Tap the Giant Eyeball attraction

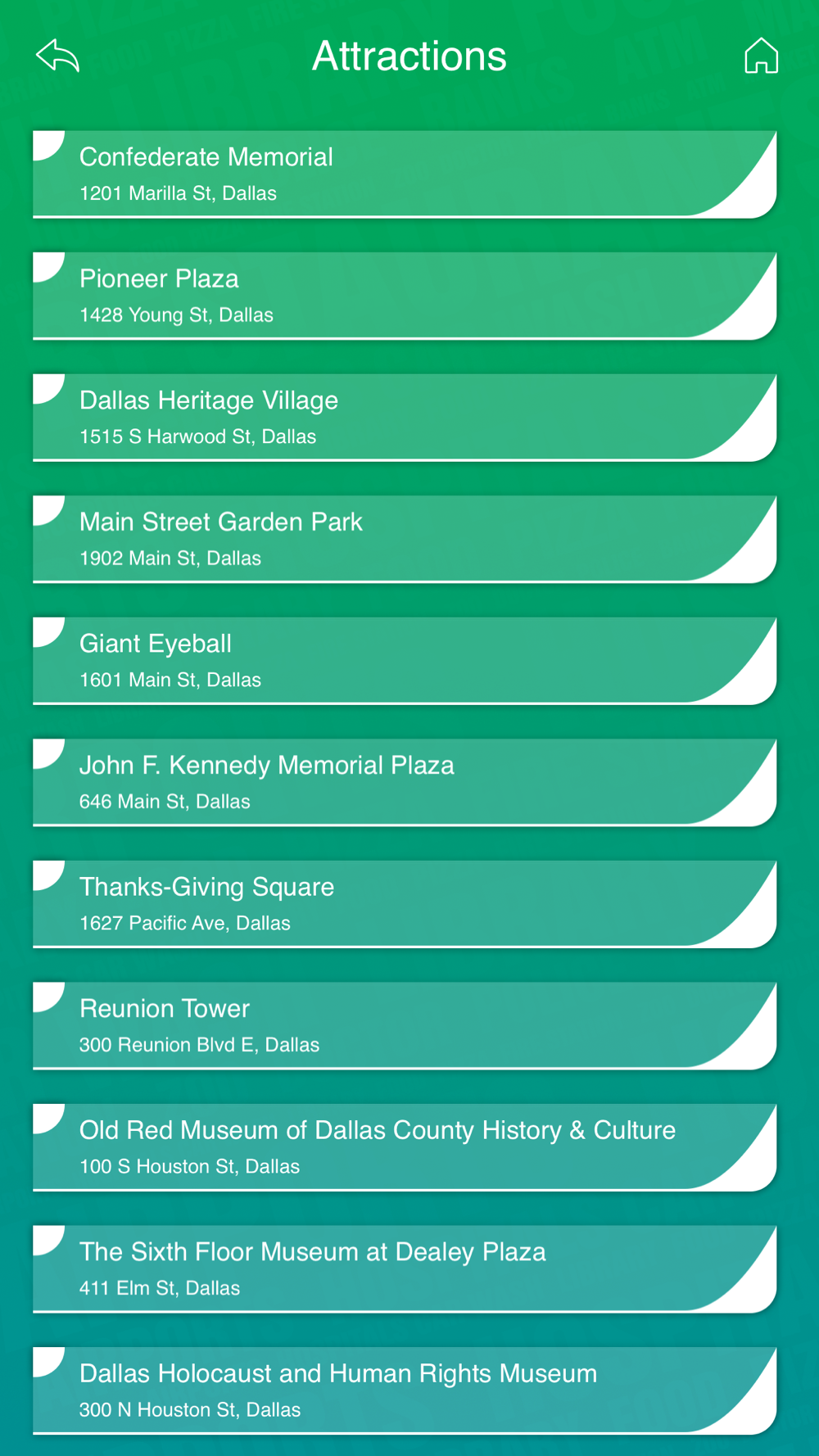point(405,661)
